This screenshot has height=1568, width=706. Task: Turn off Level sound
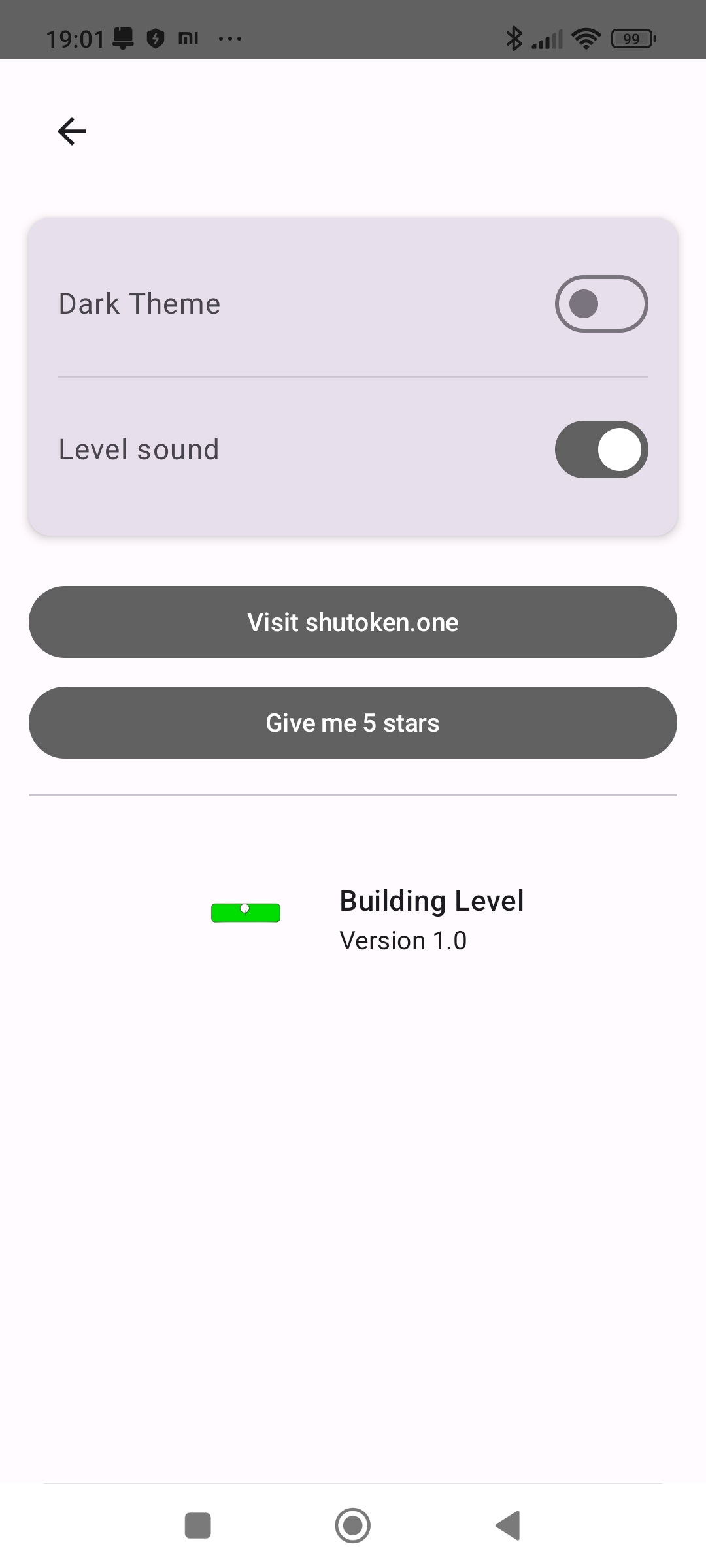pos(601,449)
